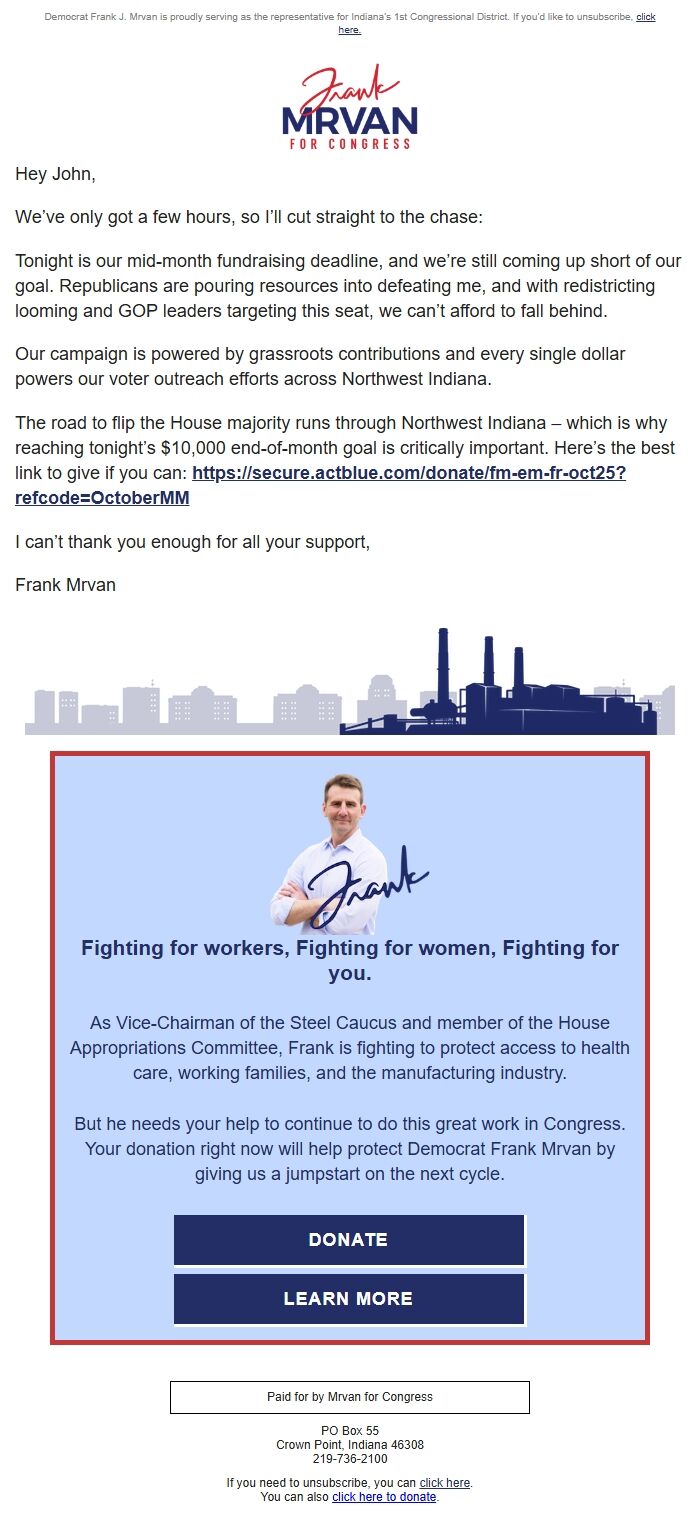Screen dimensions: 700x1520
Task: Open the 'click here to donate' link
Action: point(384,1497)
